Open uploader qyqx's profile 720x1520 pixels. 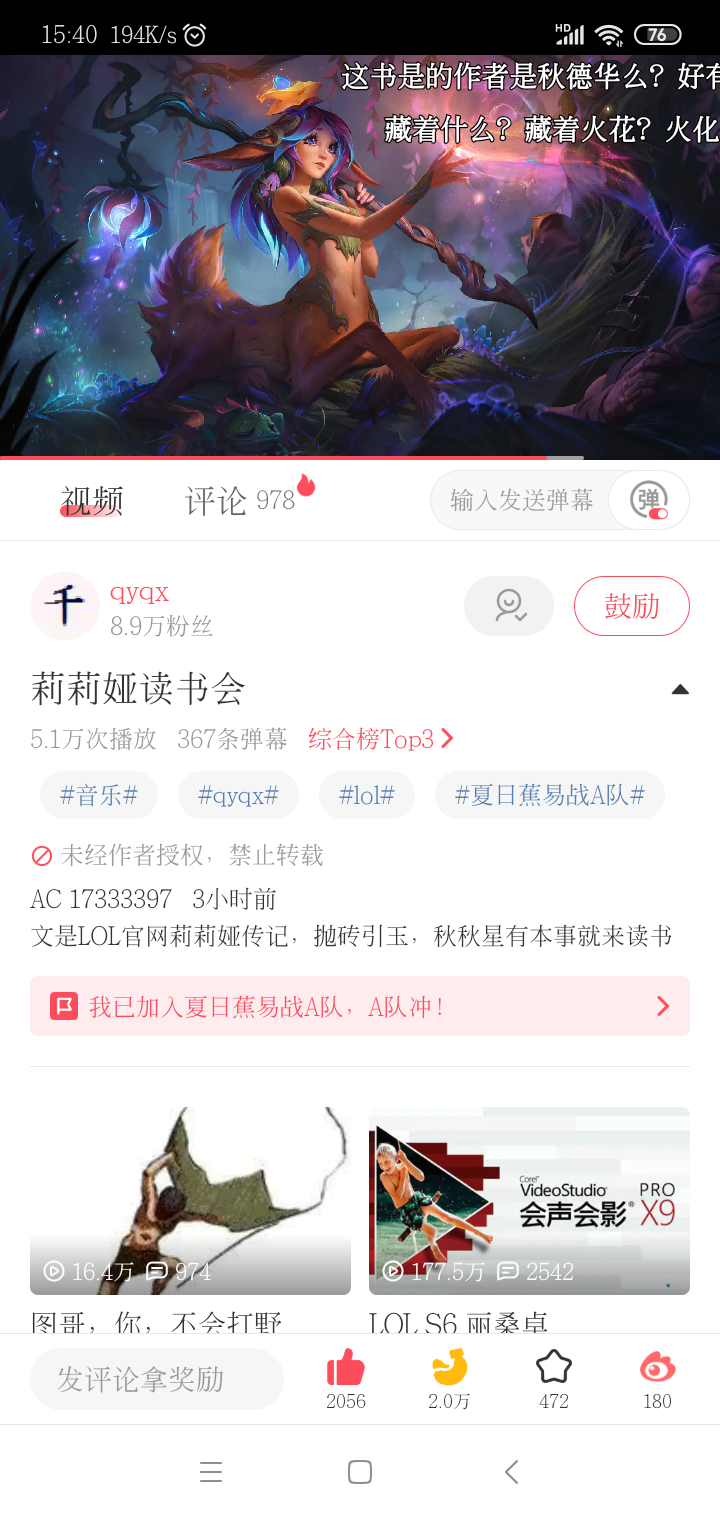pyautogui.click(x=65, y=606)
